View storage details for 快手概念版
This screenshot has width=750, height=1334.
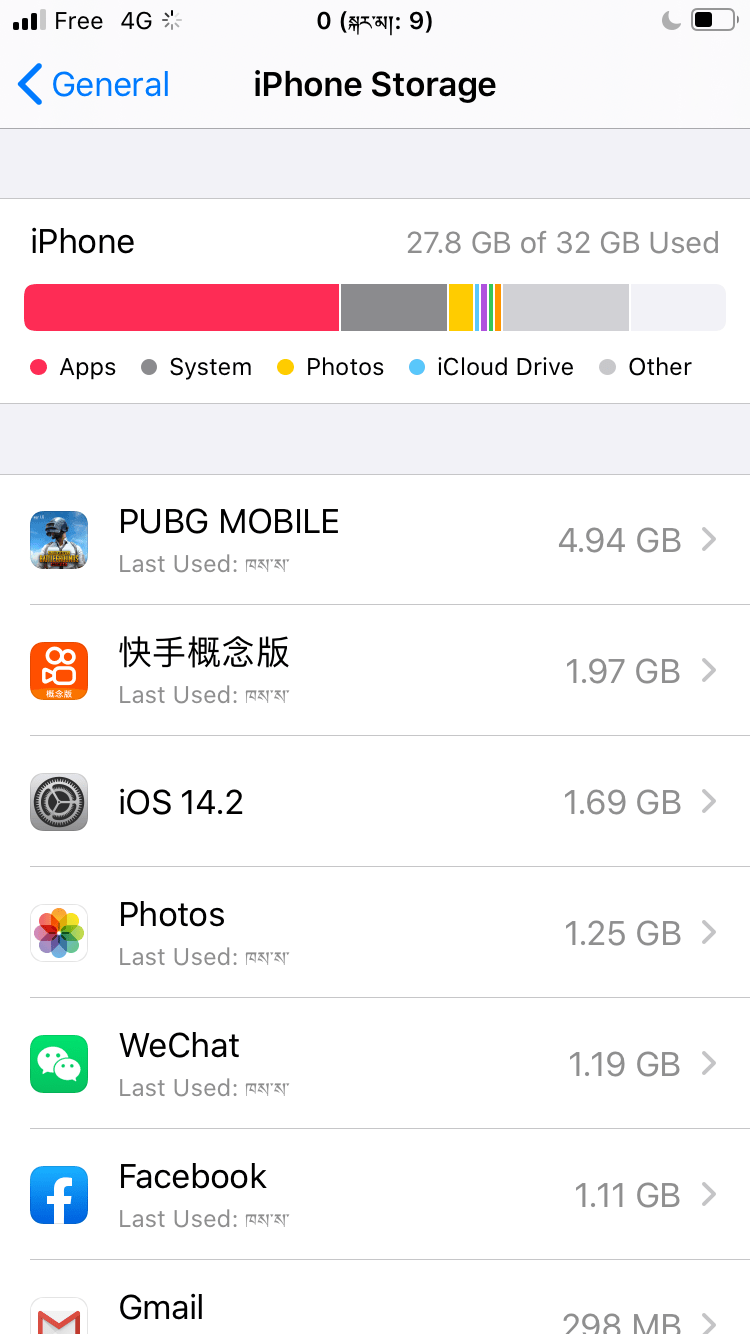click(375, 671)
